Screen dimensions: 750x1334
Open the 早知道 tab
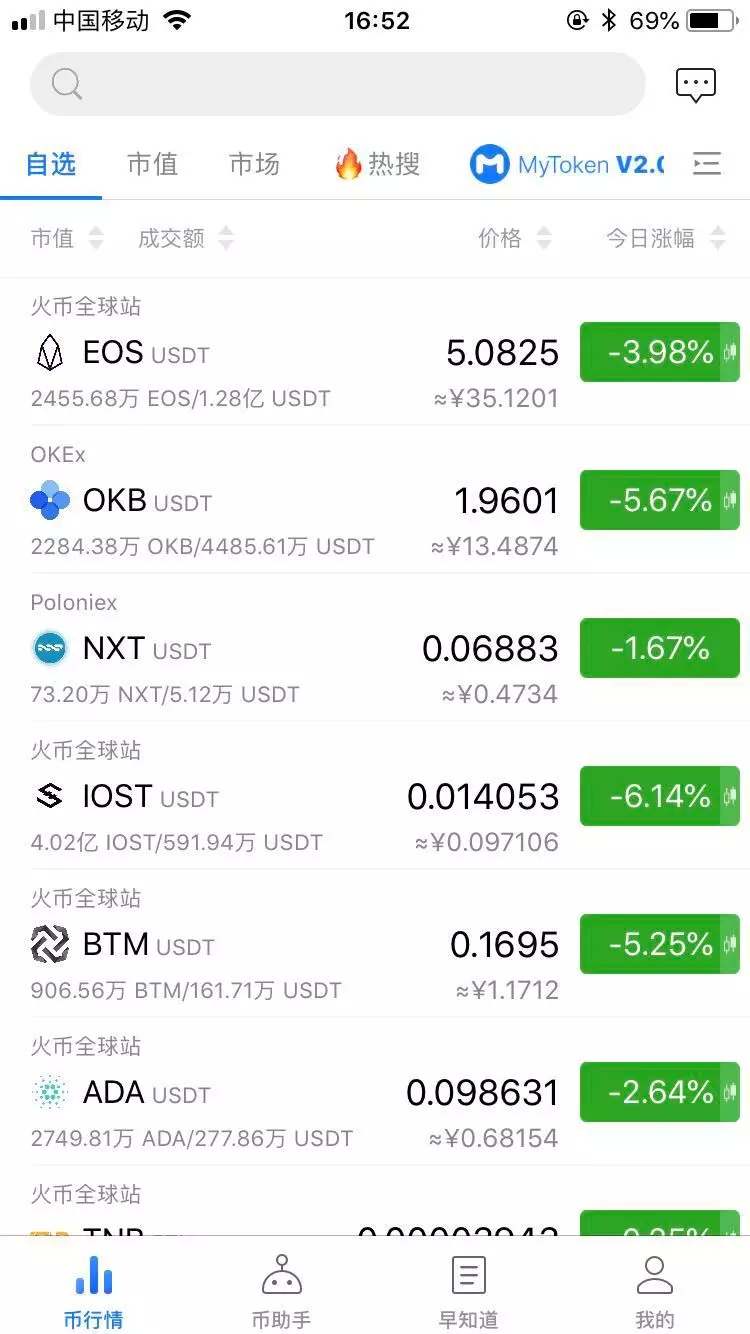(468, 1291)
